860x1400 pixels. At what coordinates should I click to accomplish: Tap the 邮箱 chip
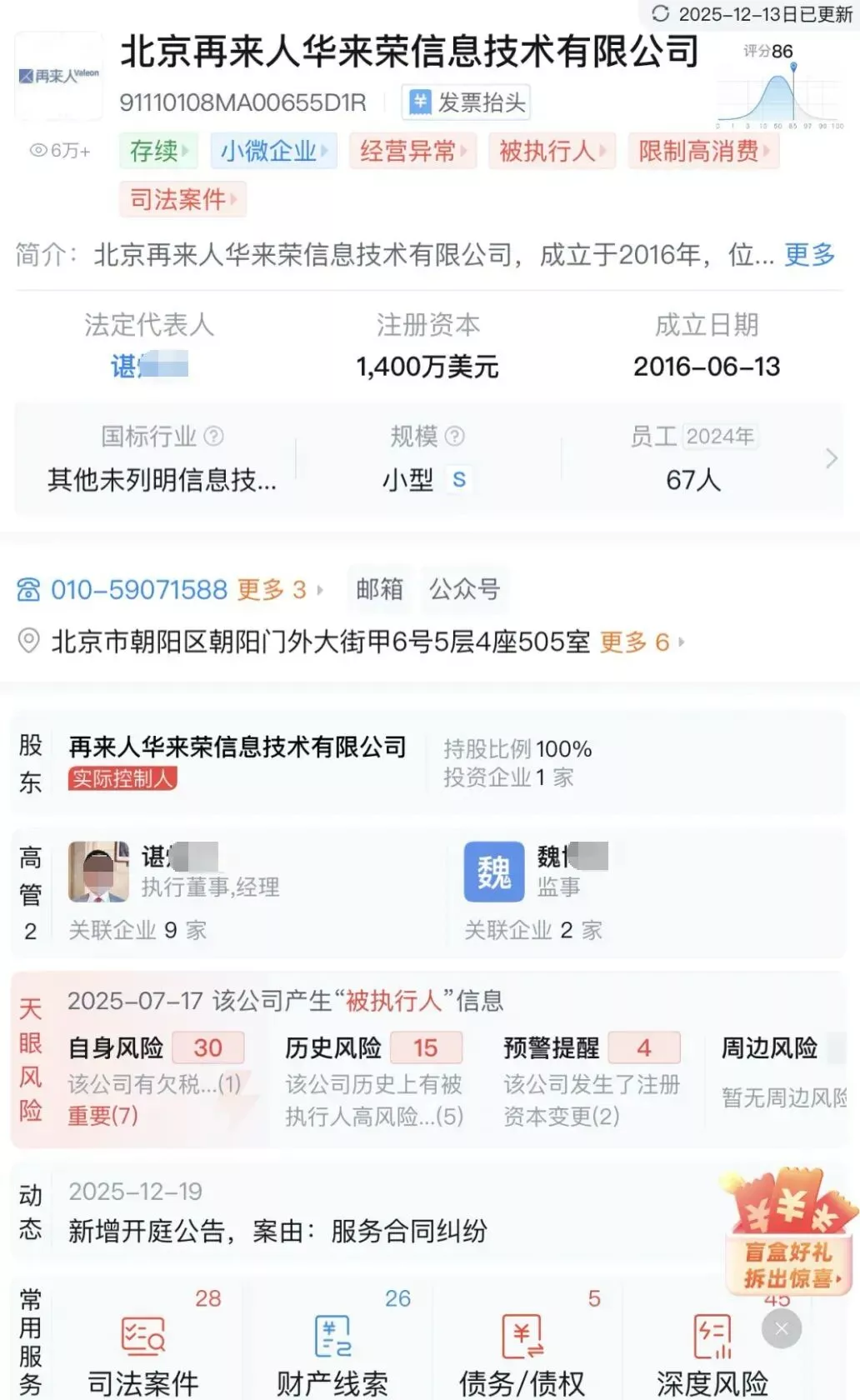(379, 589)
